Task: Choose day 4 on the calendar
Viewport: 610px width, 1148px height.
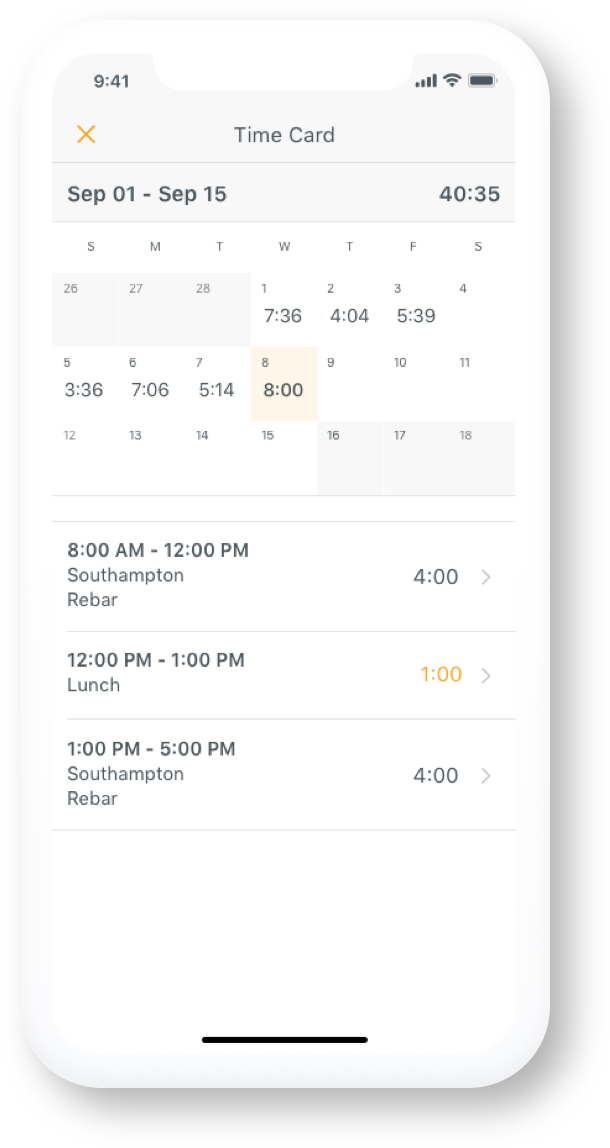Action: pos(481,309)
